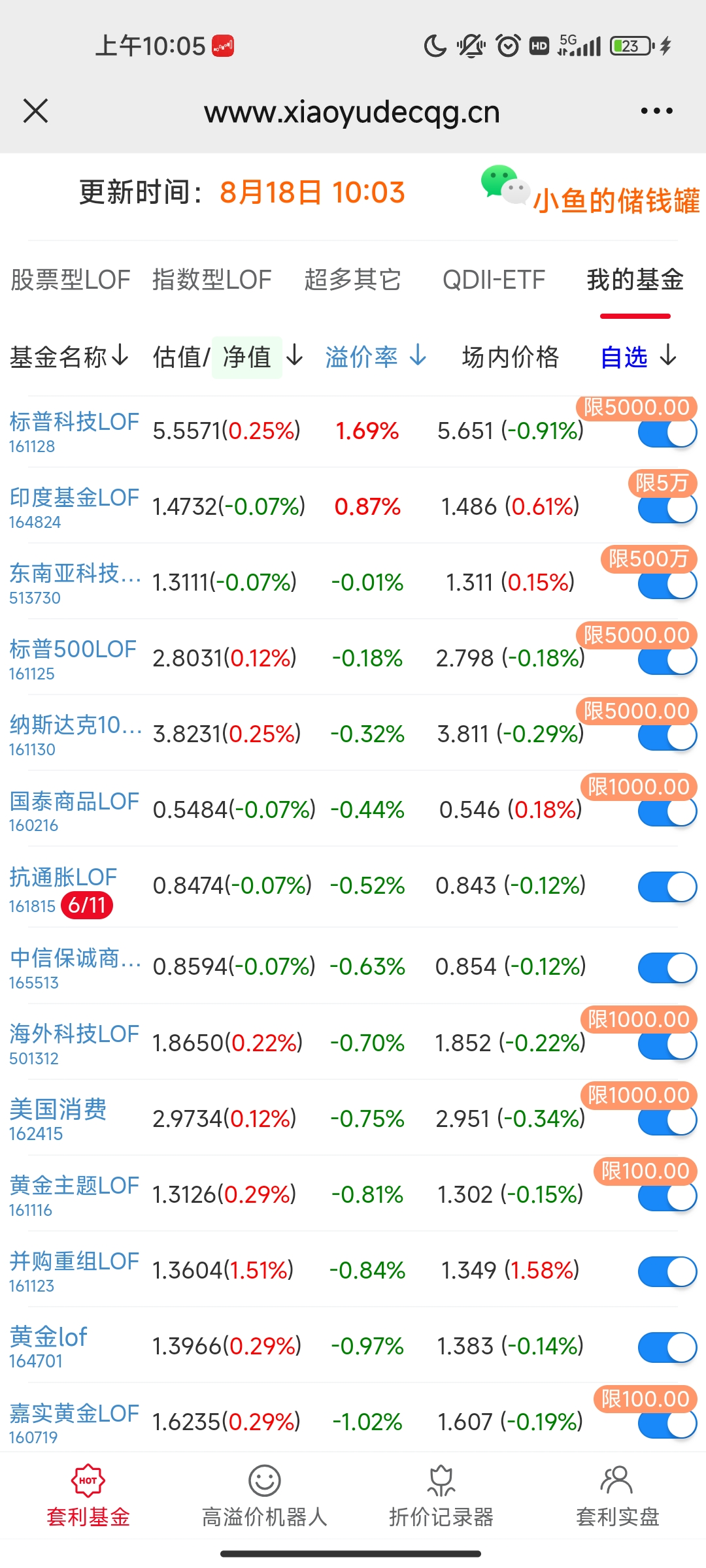
Task: Sort list by 基金名称 column
Action: tap(69, 357)
